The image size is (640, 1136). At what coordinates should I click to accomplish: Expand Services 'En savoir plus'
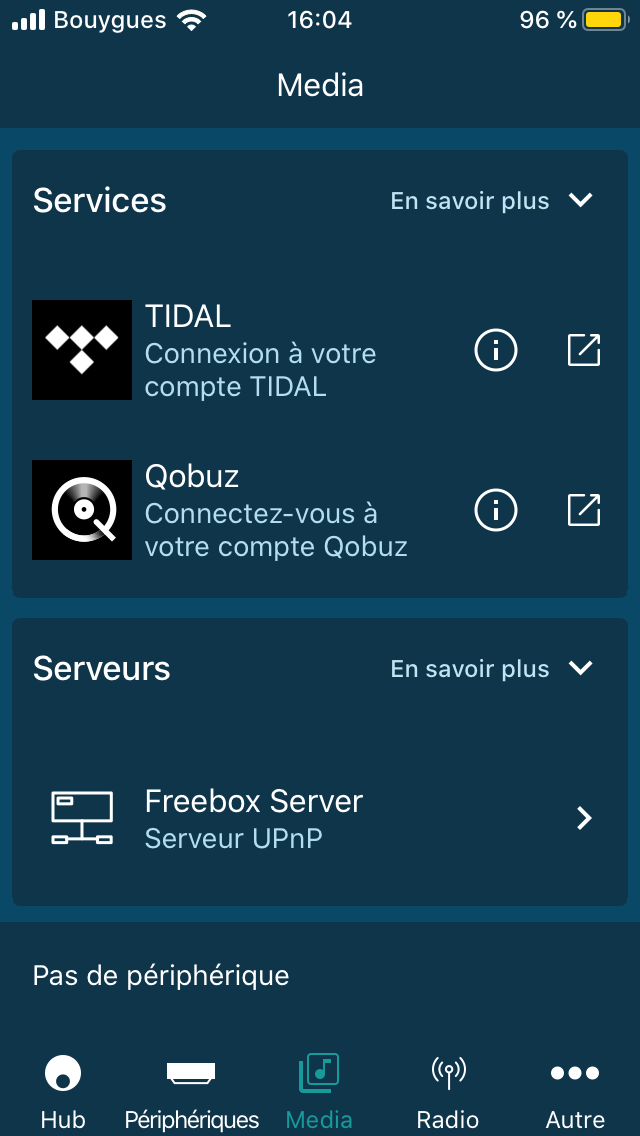(x=492, y=201)
